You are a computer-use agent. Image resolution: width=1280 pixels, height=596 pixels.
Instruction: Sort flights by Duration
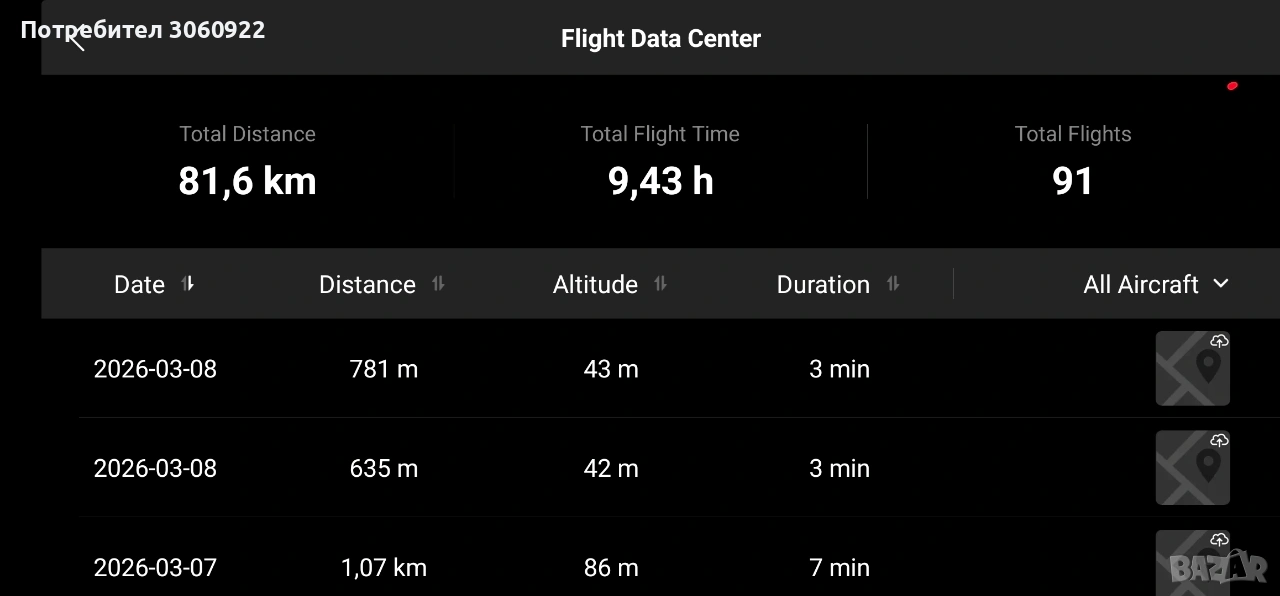pyautogui.click(x=838, y=284)
